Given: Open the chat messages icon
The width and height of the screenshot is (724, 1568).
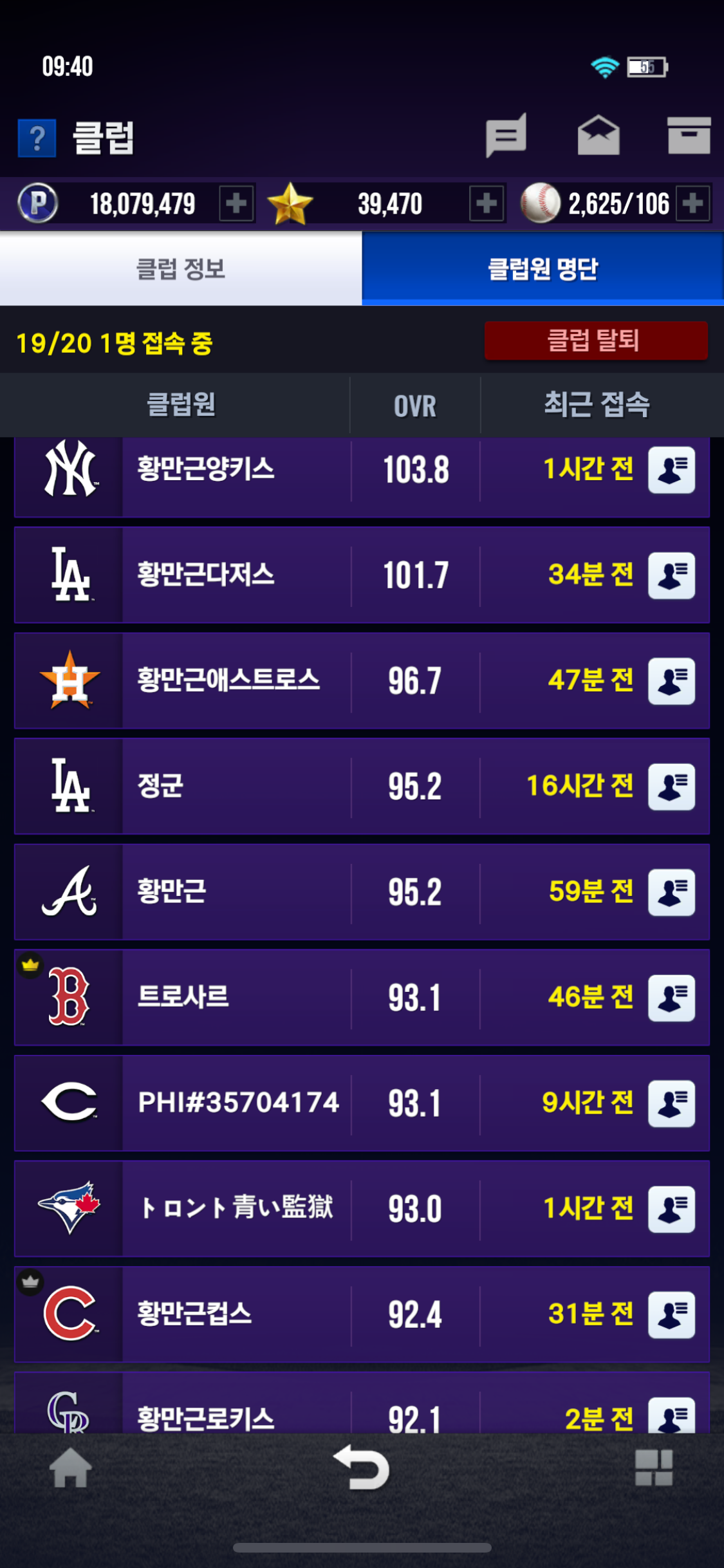Looking at the screenshot, I should pos(506,136).
